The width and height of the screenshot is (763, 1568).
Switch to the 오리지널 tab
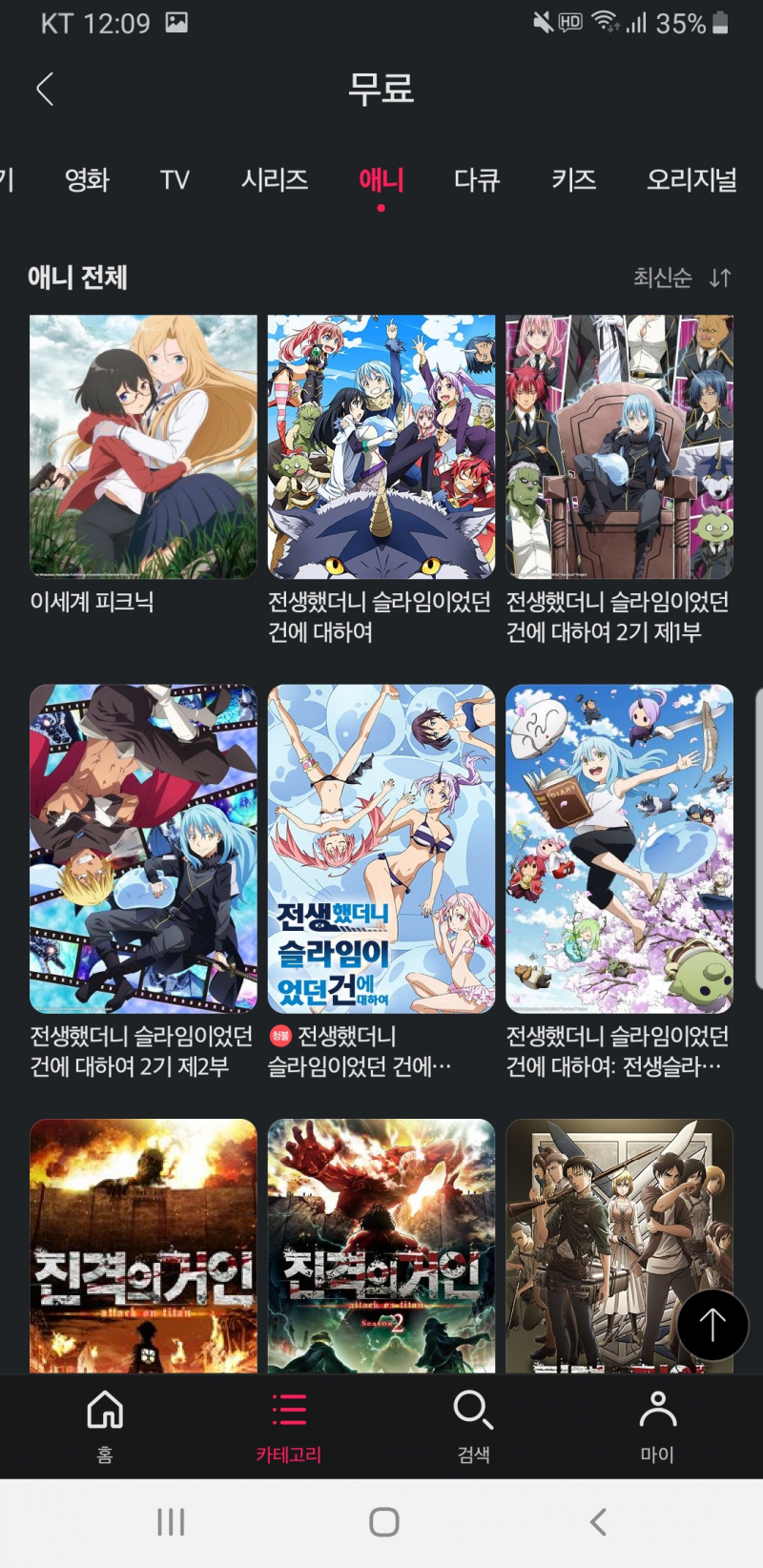[x=691, y=179]
